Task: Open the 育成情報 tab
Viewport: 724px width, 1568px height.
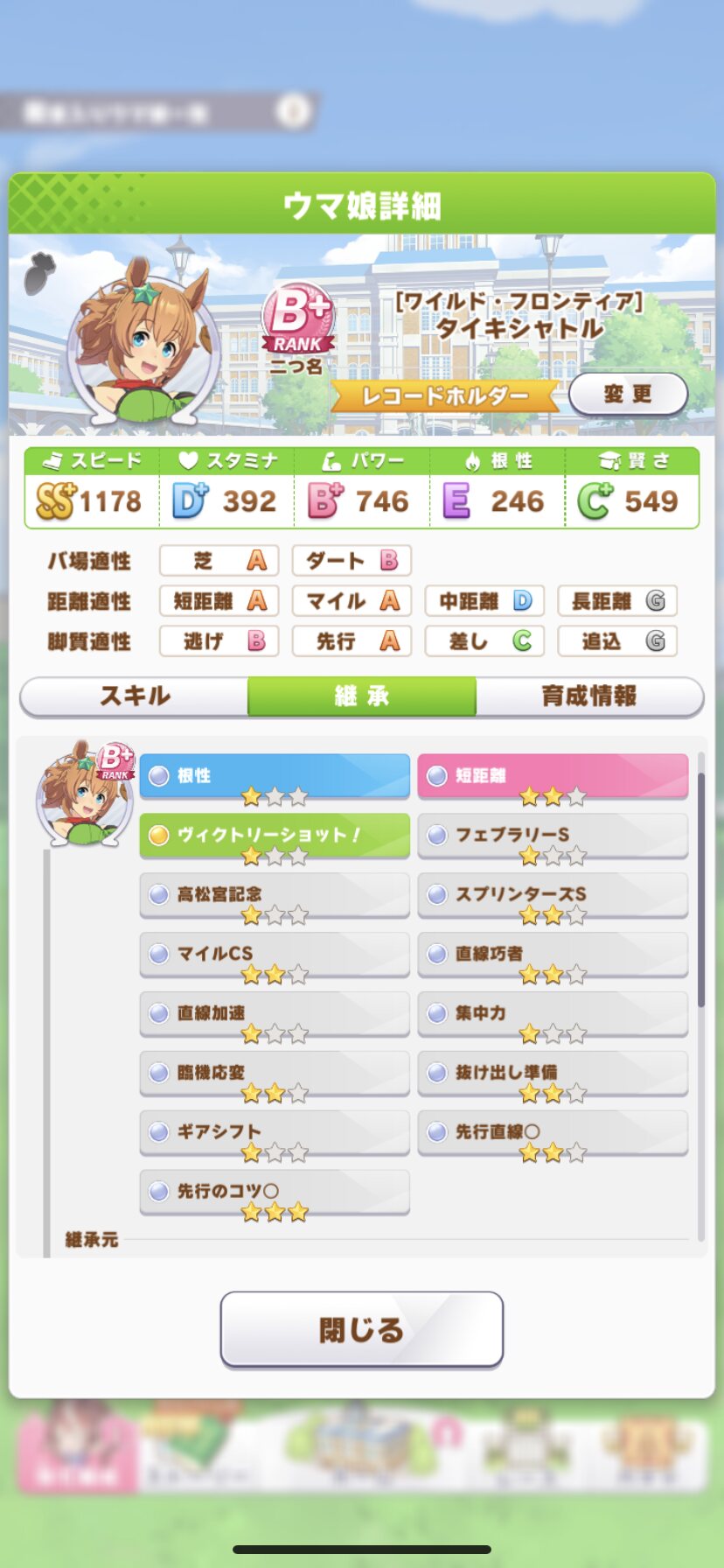Action: point(589,696)
